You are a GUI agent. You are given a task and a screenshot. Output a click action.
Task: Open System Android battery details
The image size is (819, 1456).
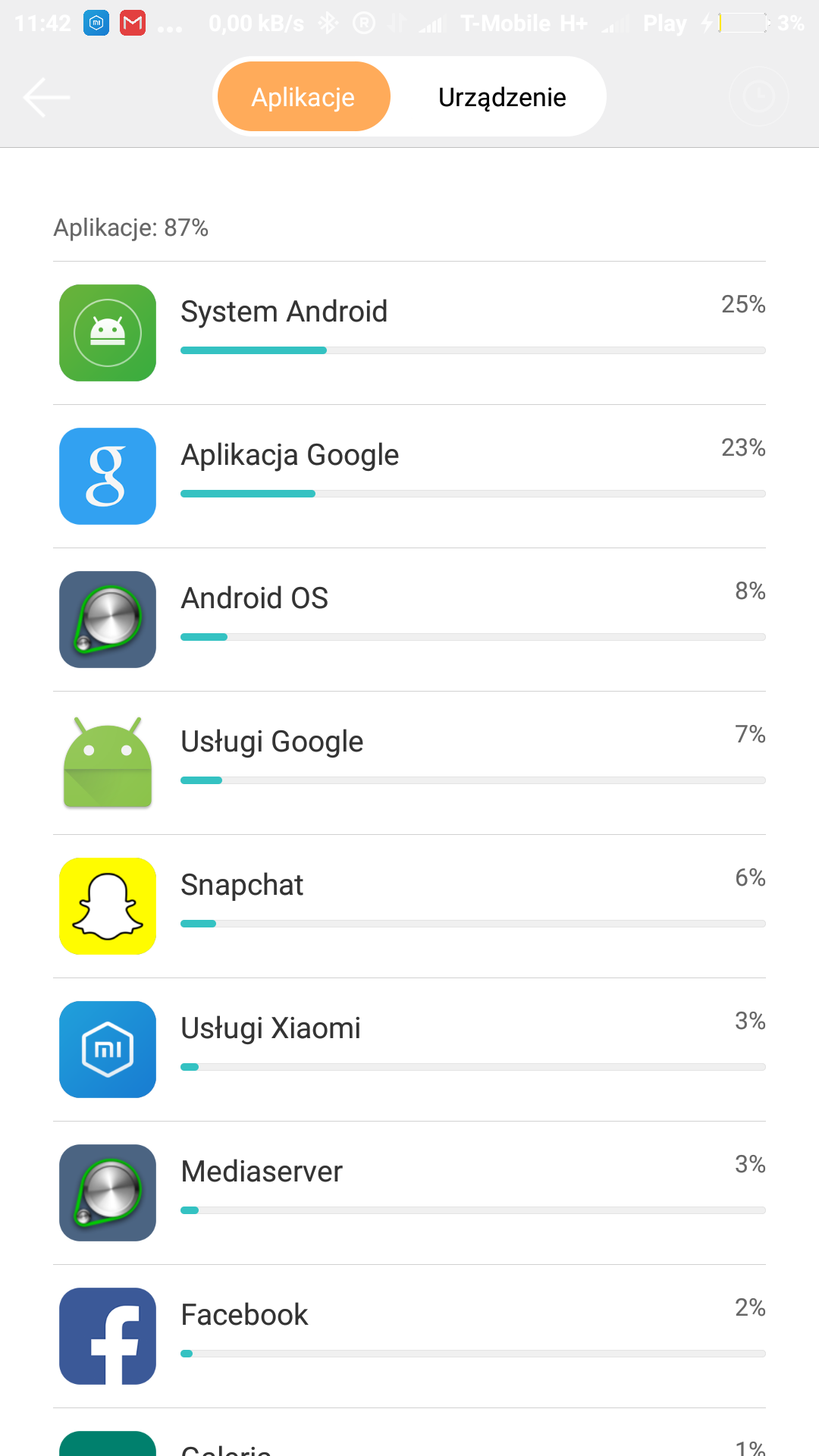click(x=409, y=333)
